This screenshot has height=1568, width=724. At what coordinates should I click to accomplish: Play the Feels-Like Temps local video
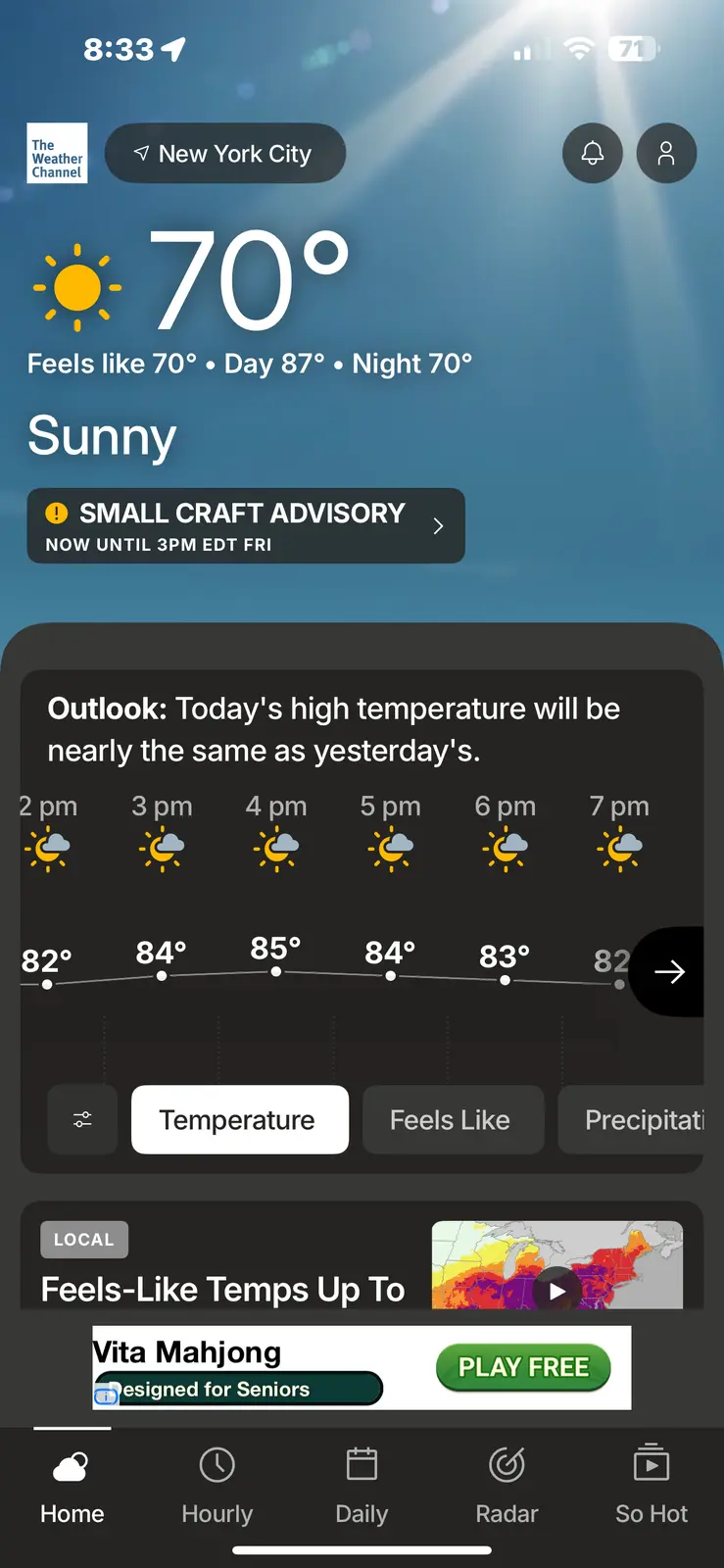[557, 1289]
